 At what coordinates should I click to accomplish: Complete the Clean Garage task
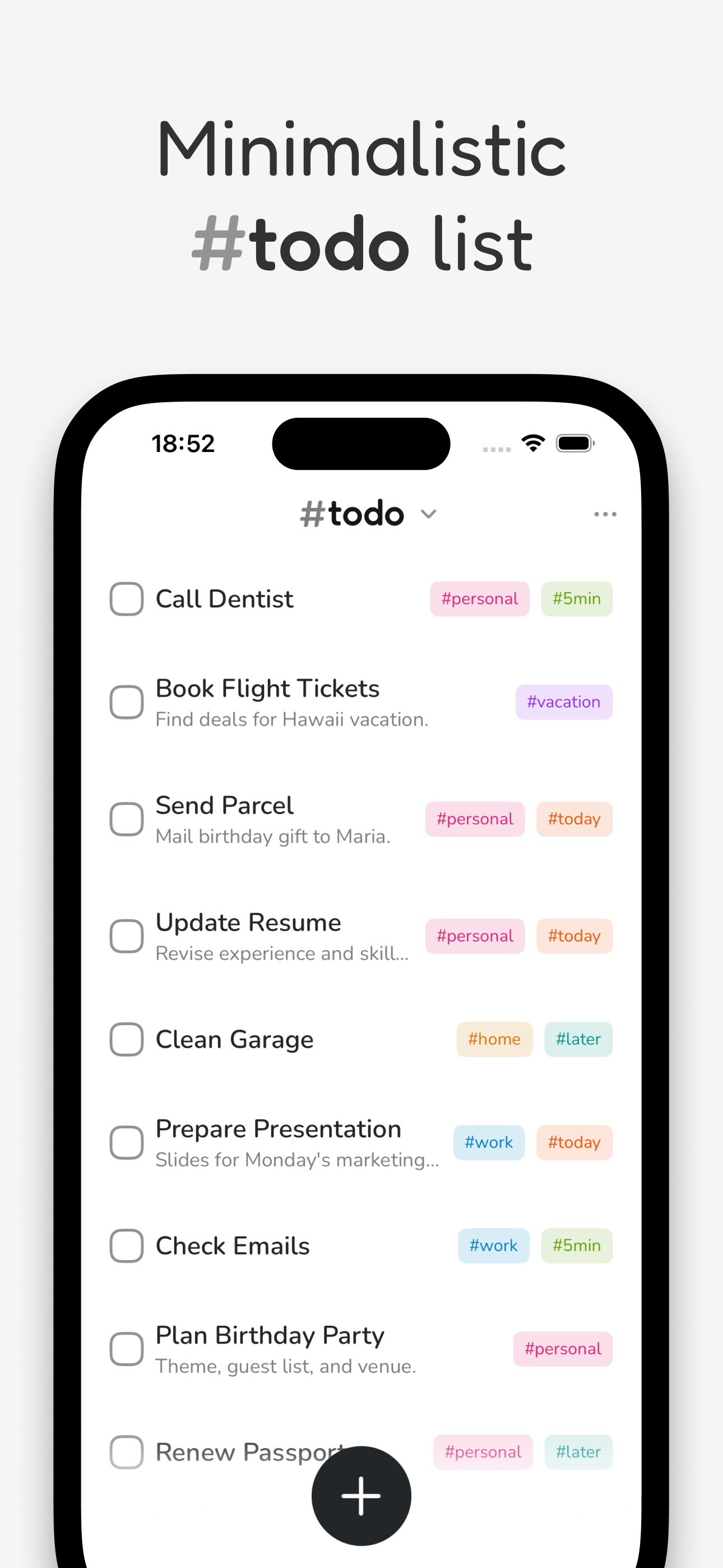[x=126, y=1040]
